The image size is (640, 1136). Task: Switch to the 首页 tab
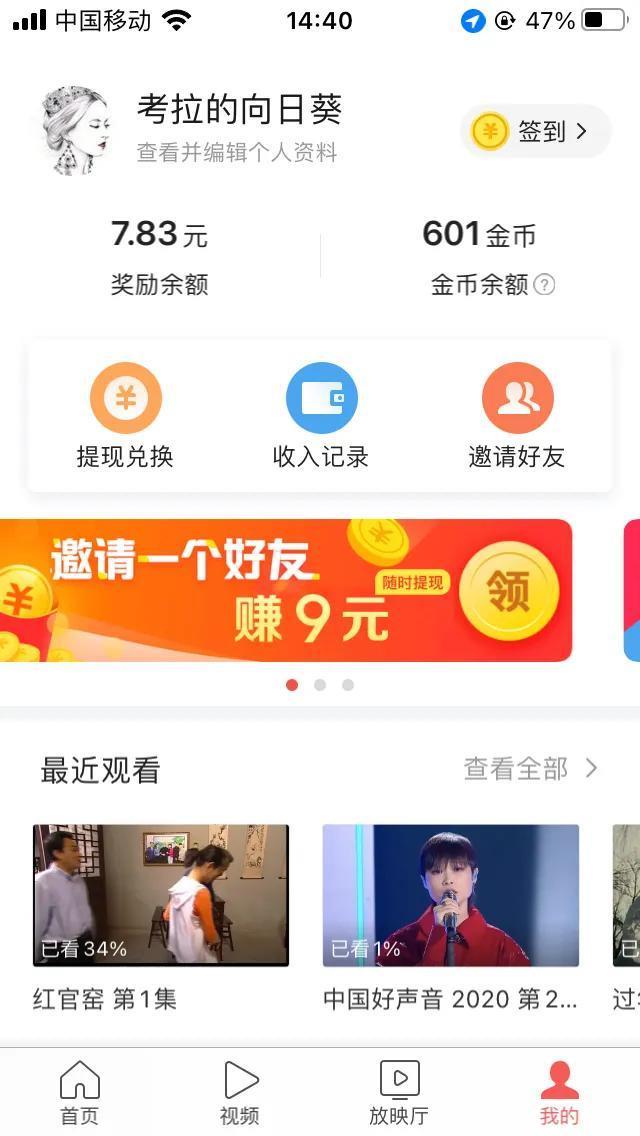point(80,1093)
